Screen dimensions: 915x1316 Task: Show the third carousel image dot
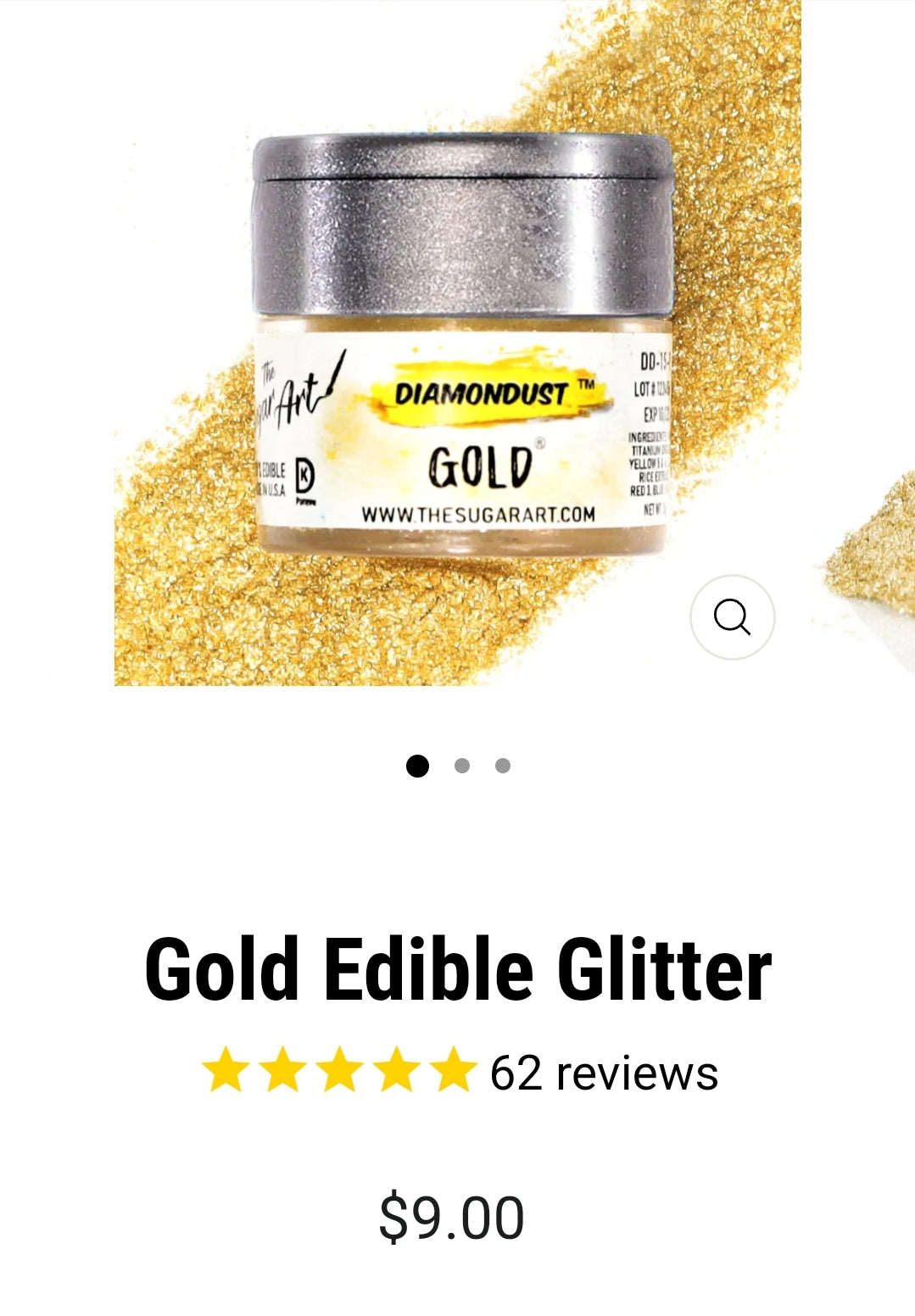point(502,766)
